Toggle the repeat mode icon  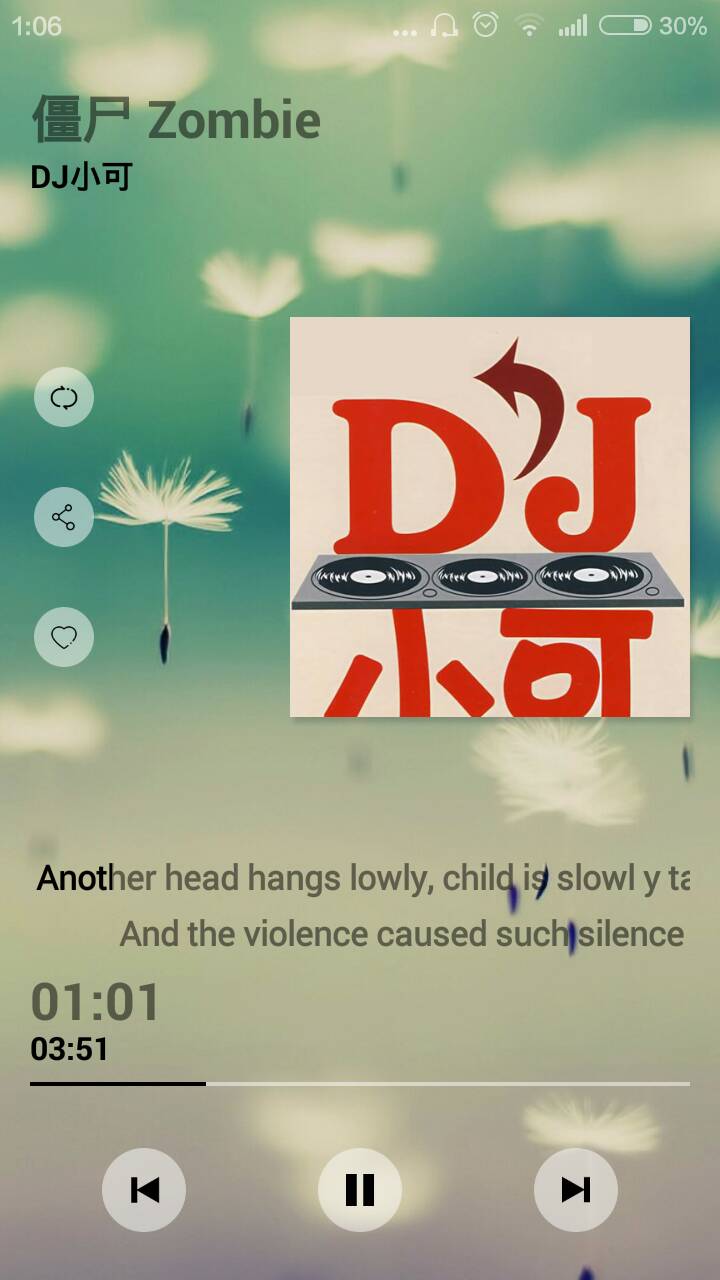(x=64, y=398)
